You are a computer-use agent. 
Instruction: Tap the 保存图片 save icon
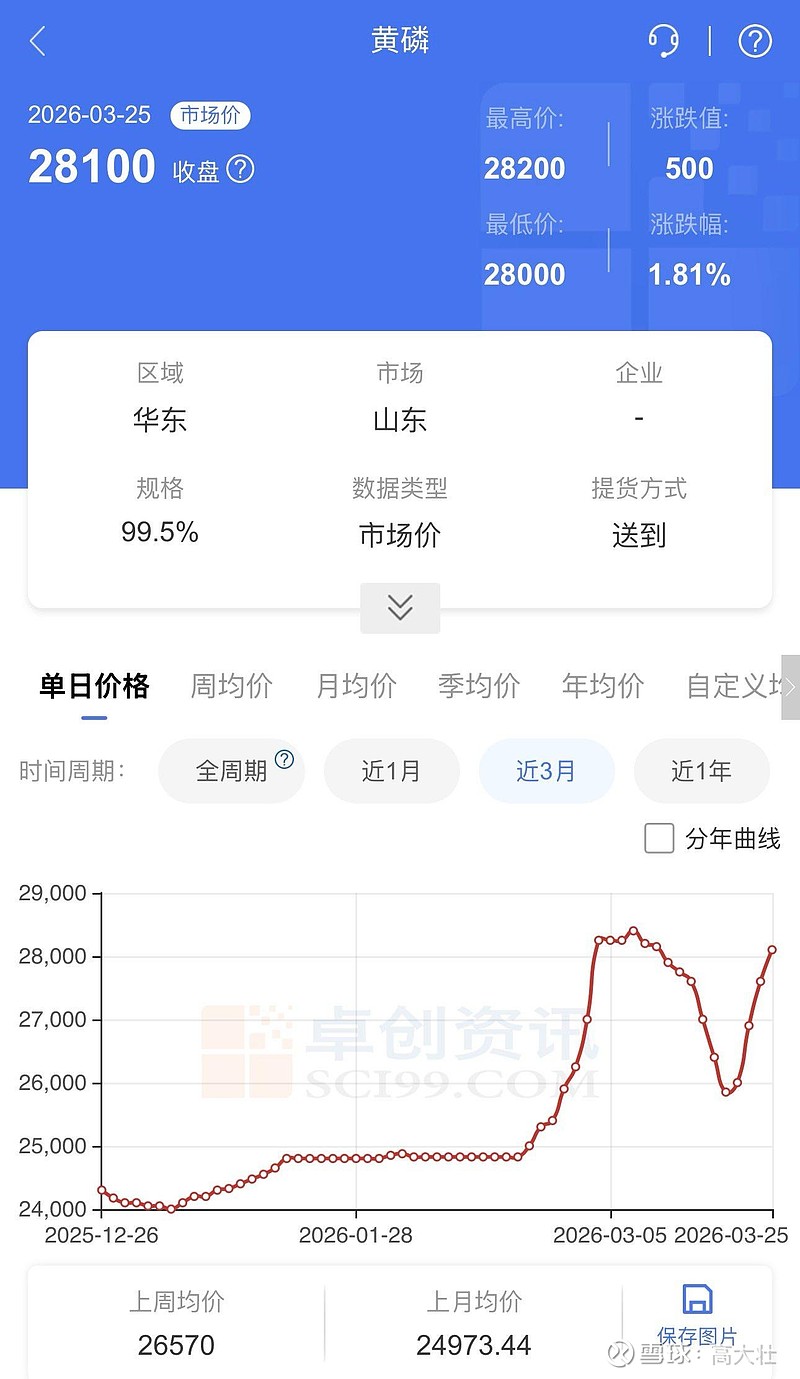pos(697,1297)
